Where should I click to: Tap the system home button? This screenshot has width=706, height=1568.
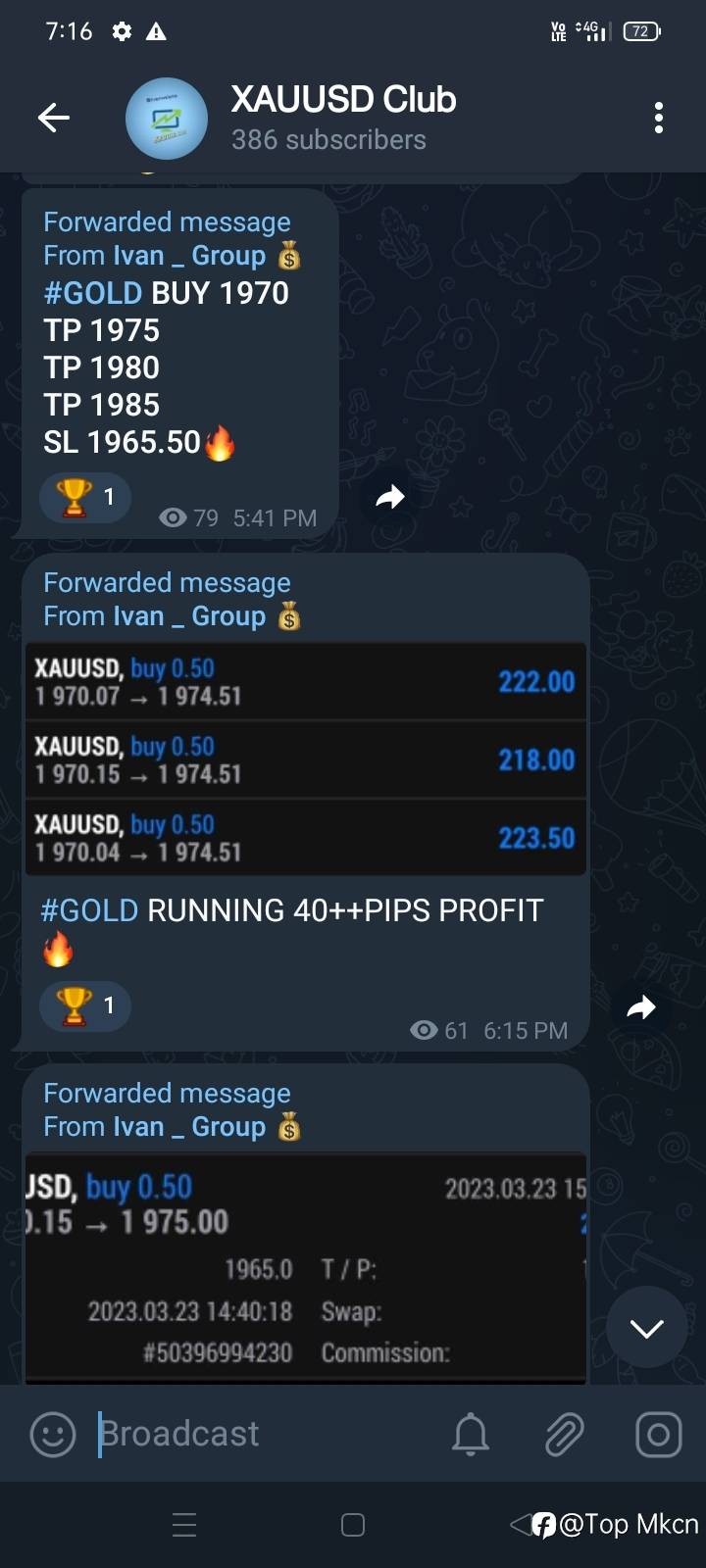point(353,1525)
